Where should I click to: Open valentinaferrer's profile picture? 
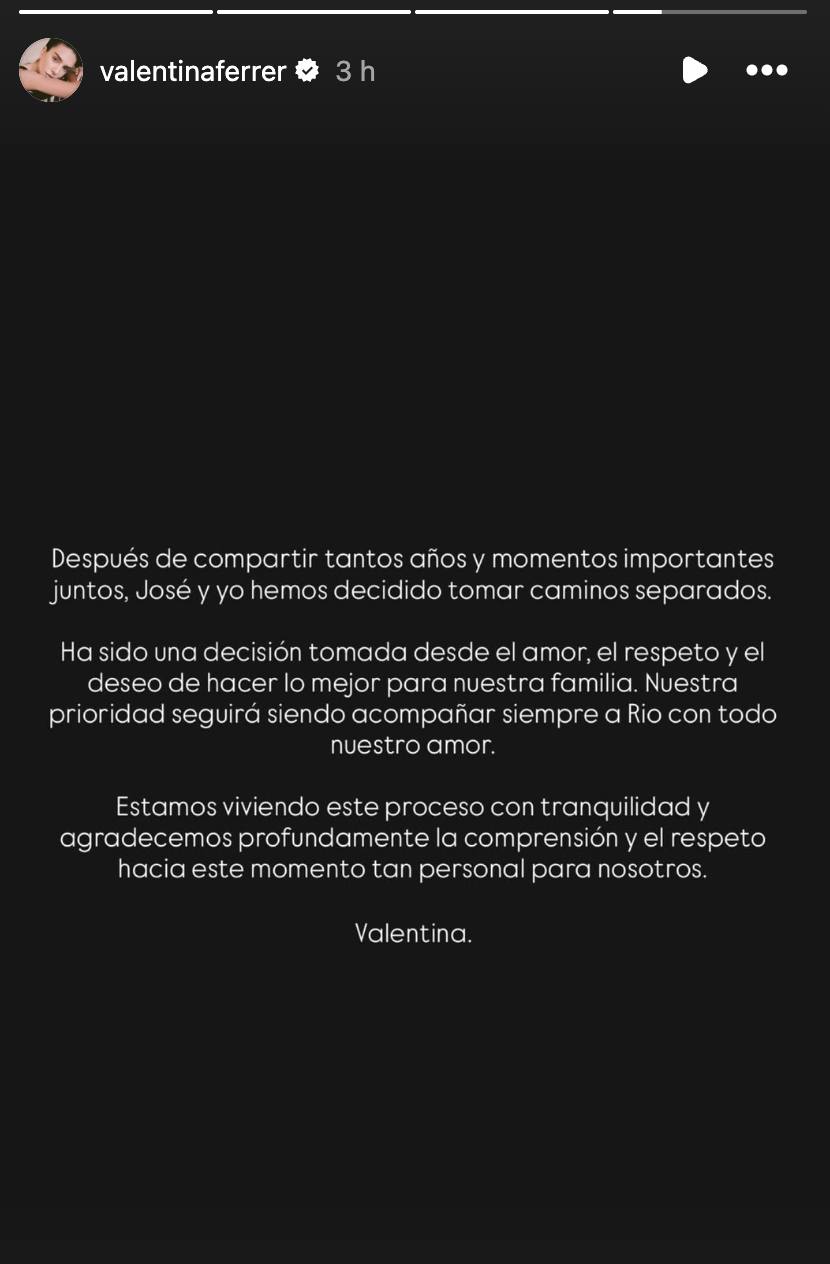coord(50,70)
